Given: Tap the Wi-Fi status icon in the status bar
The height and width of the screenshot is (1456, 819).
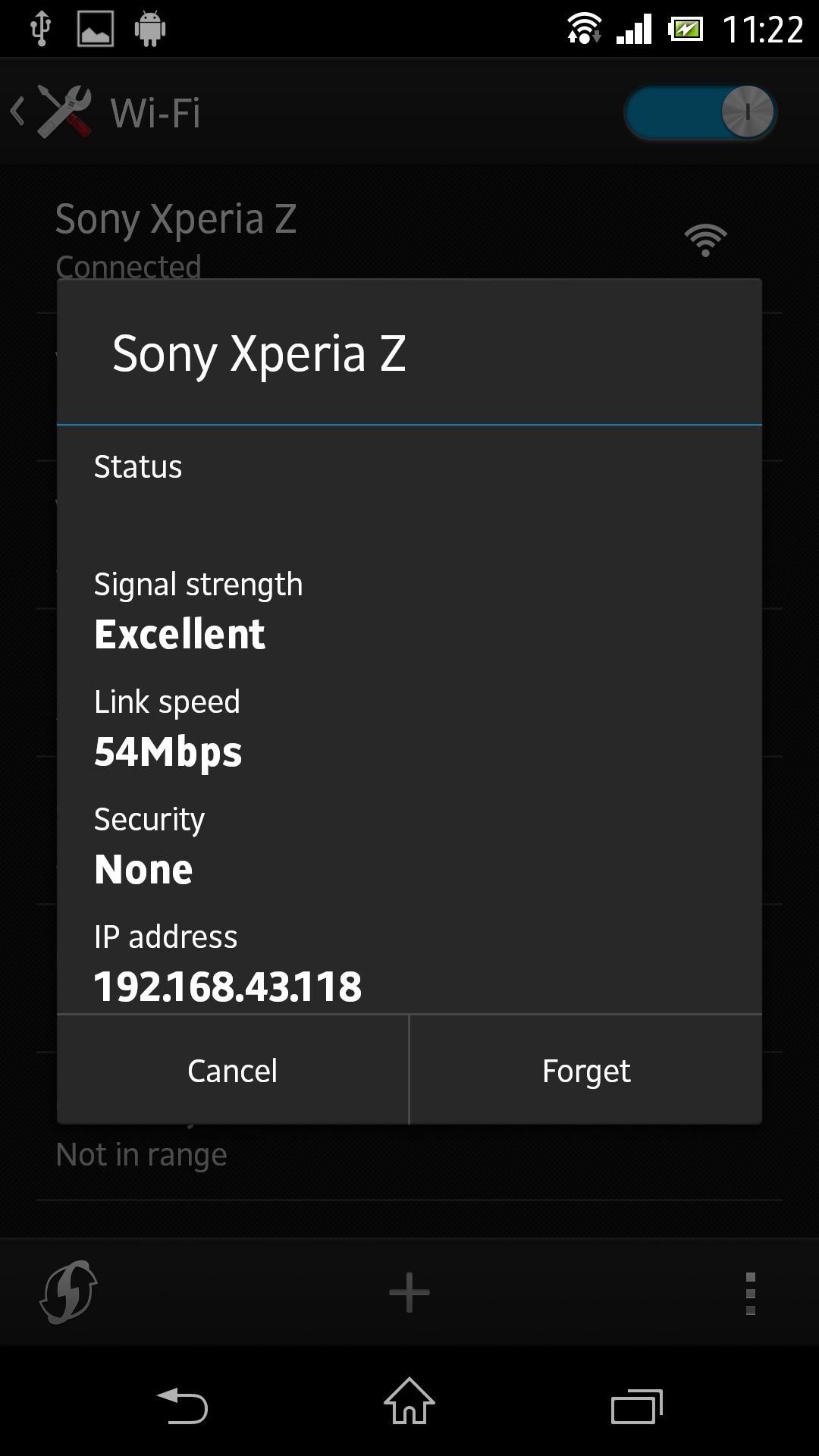Looking at the screenshot, I should [582, 27].
